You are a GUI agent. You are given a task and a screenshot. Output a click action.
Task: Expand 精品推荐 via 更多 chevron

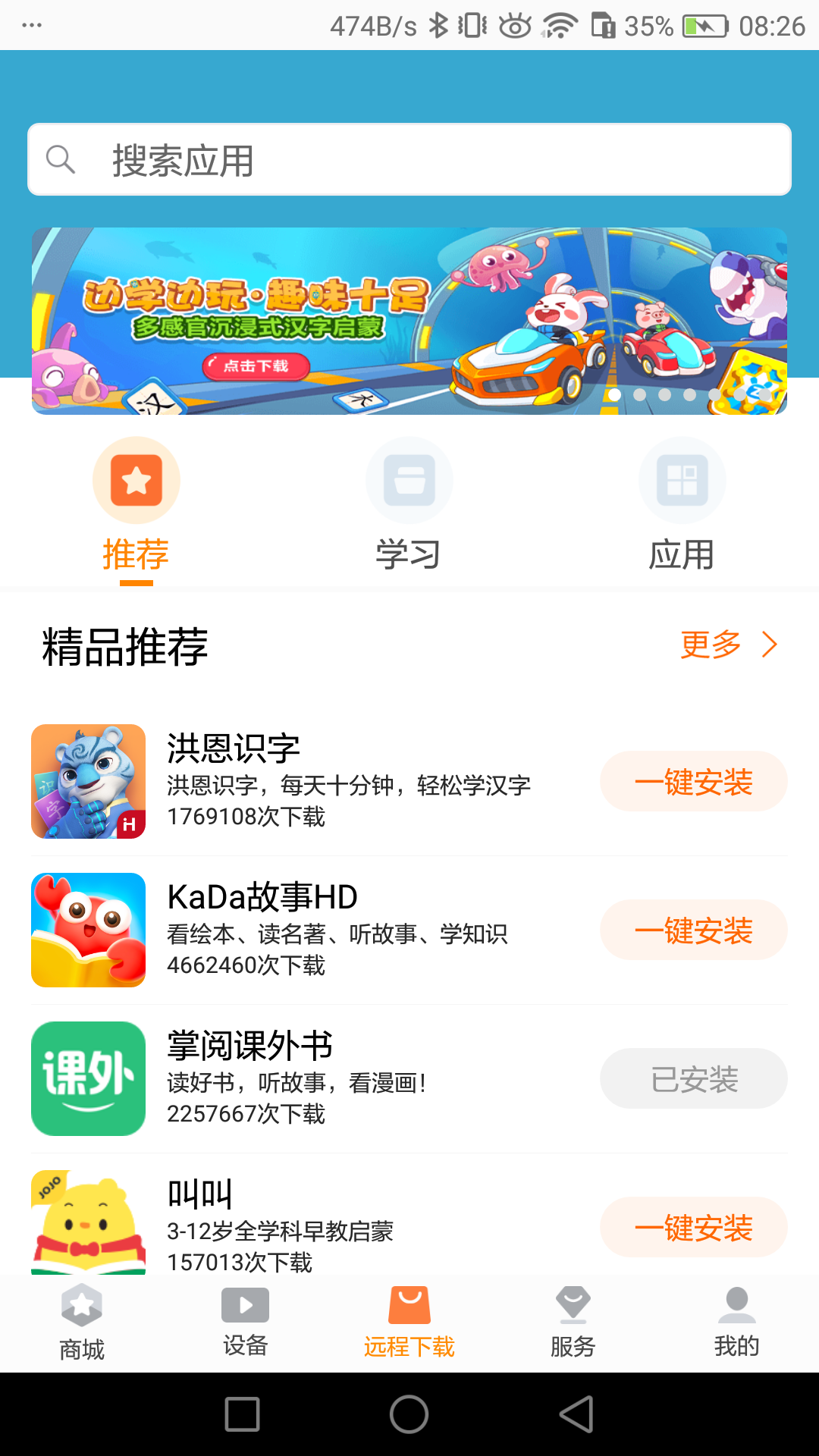coord(770,644)
